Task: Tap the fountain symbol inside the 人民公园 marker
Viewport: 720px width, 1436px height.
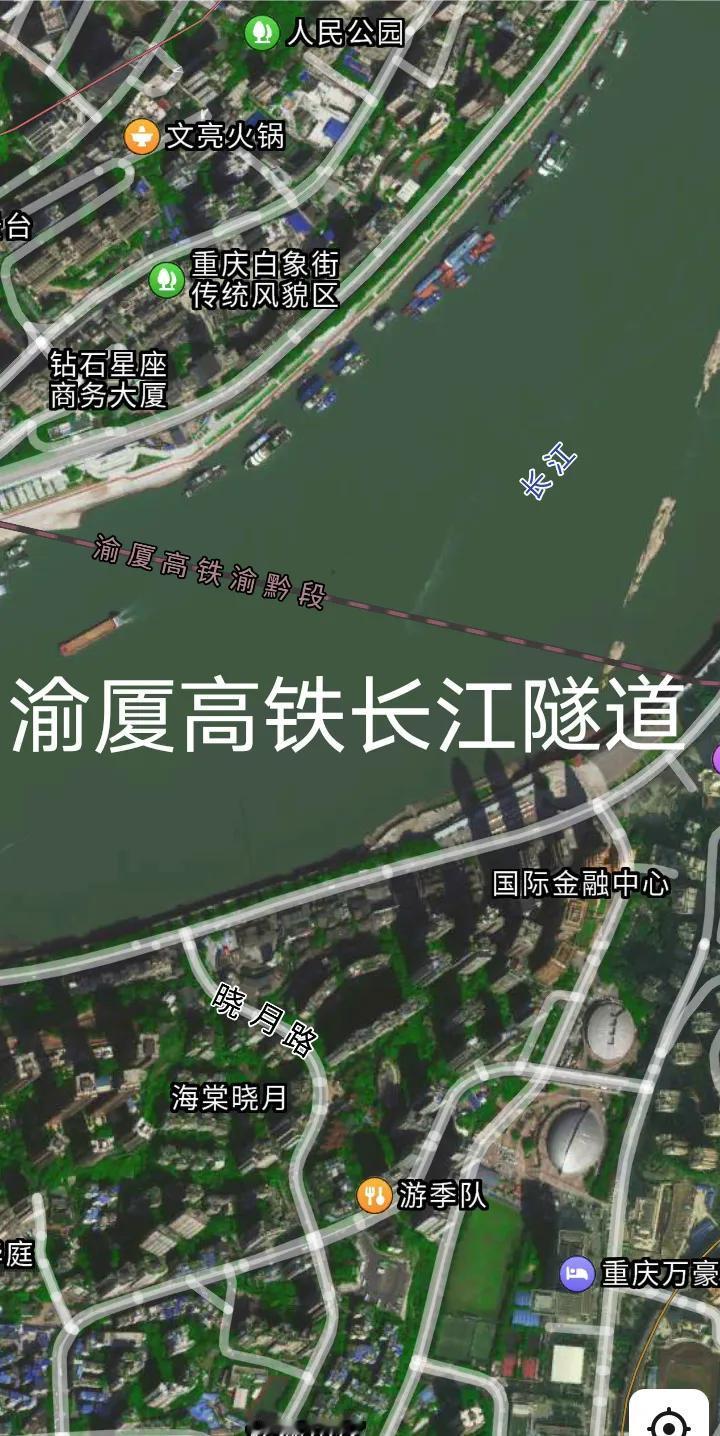Action: click(262, 32)
